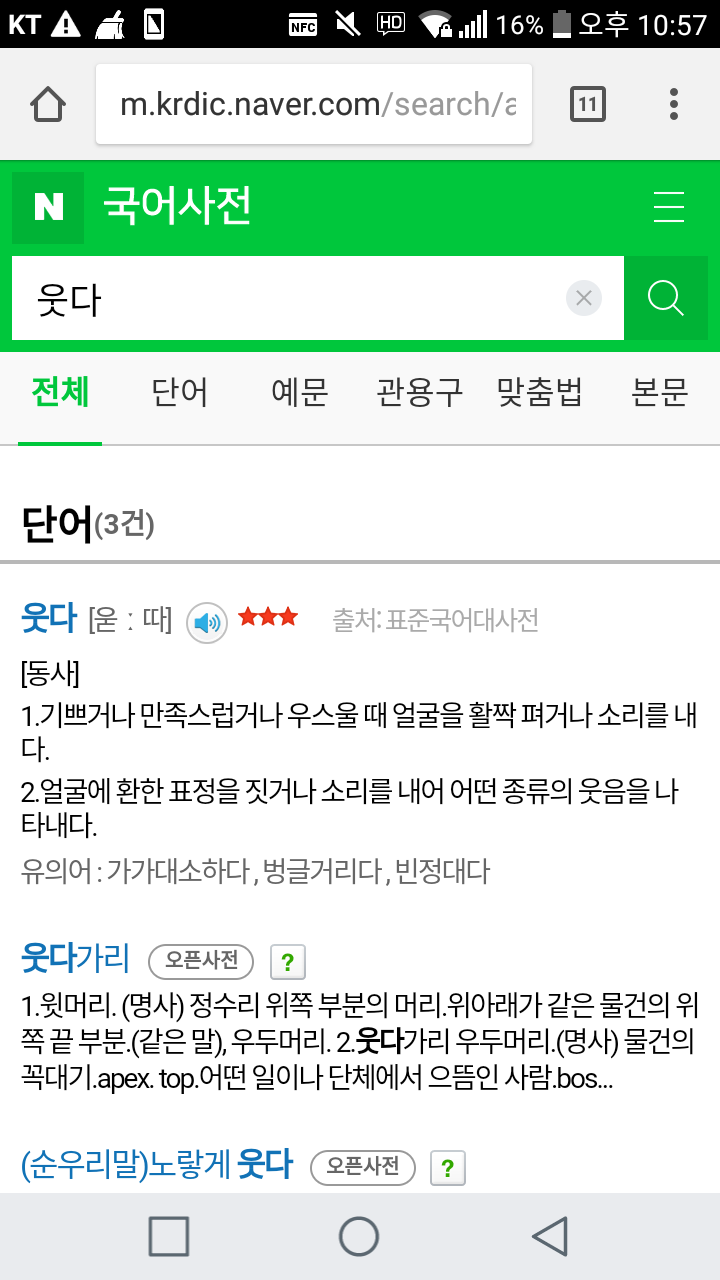The width and height of the screenshot is (720, 1280).
Task: Select the 맞춤법 tab
Action: [540, 392]
